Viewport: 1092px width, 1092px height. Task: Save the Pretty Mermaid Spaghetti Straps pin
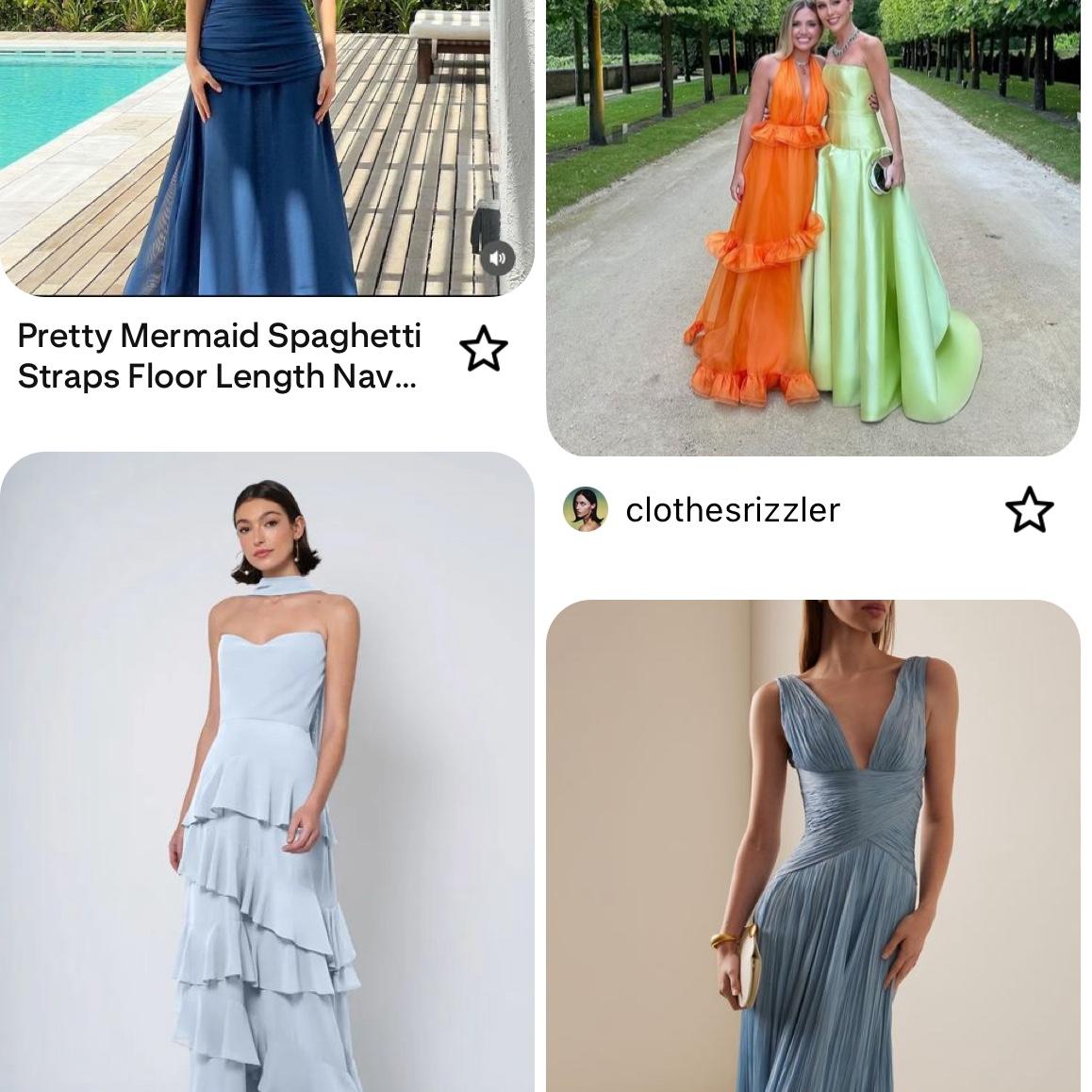pyautogui.click(x=484, y=350)
